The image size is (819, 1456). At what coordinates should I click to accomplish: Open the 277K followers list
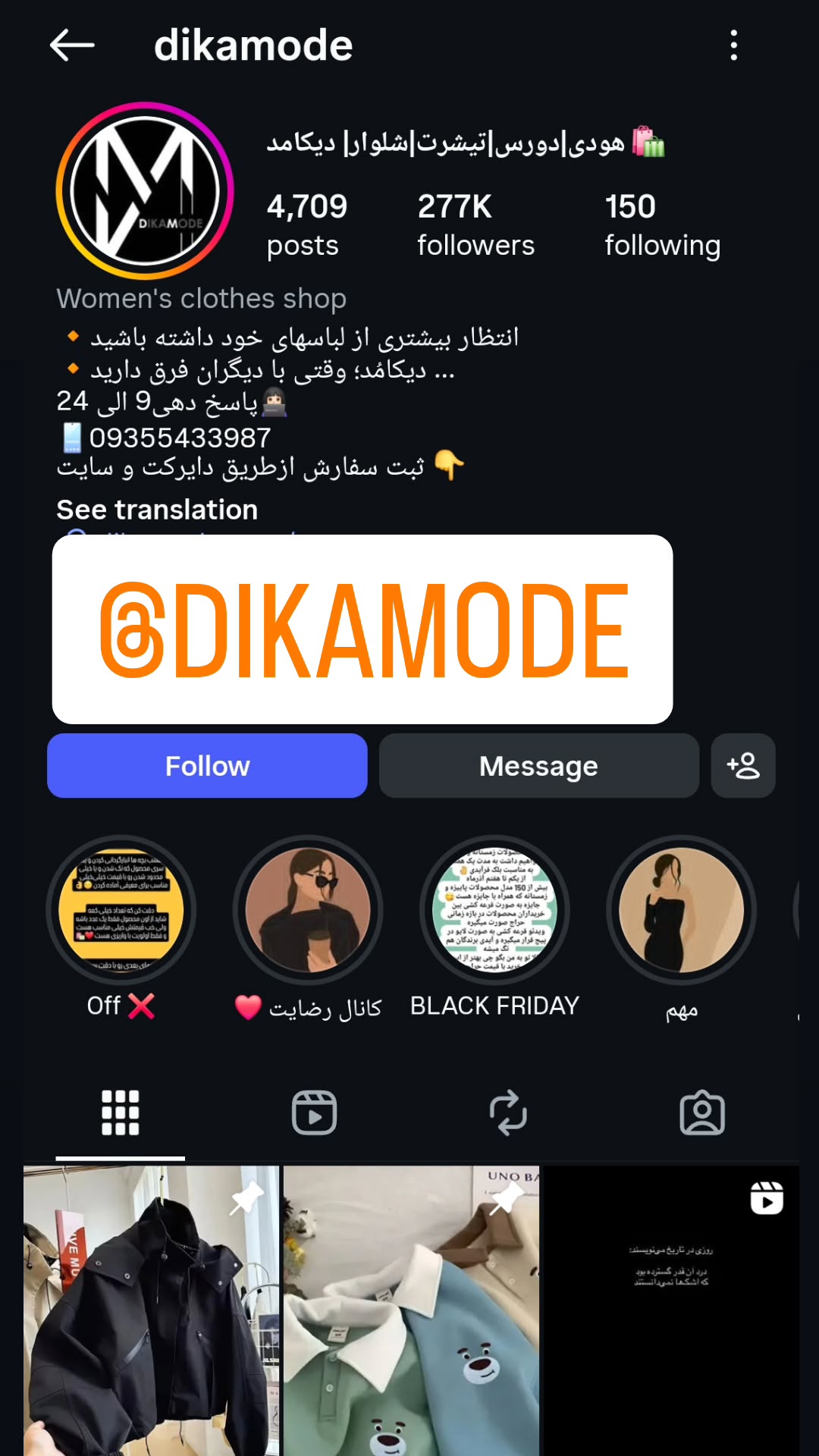click(475, 225)
